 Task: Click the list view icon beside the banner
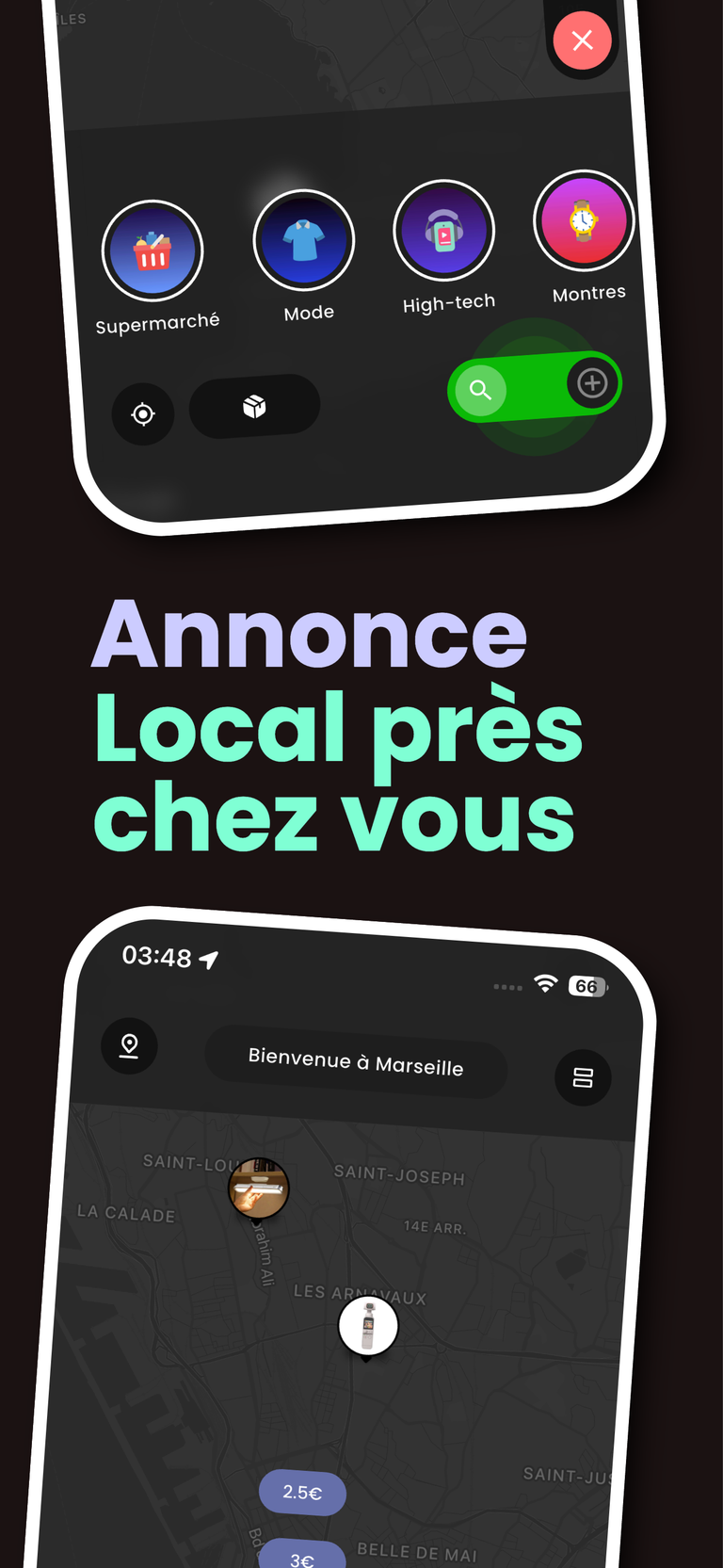[583, 1078]
